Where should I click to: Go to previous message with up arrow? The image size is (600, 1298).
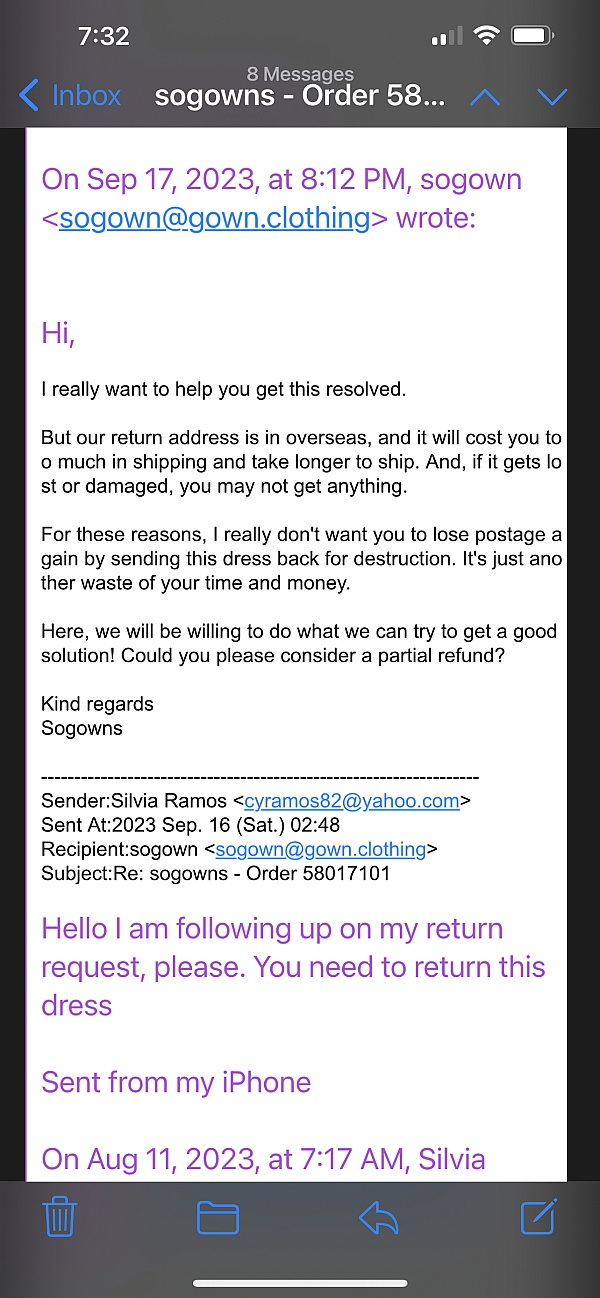click(485, 97)
